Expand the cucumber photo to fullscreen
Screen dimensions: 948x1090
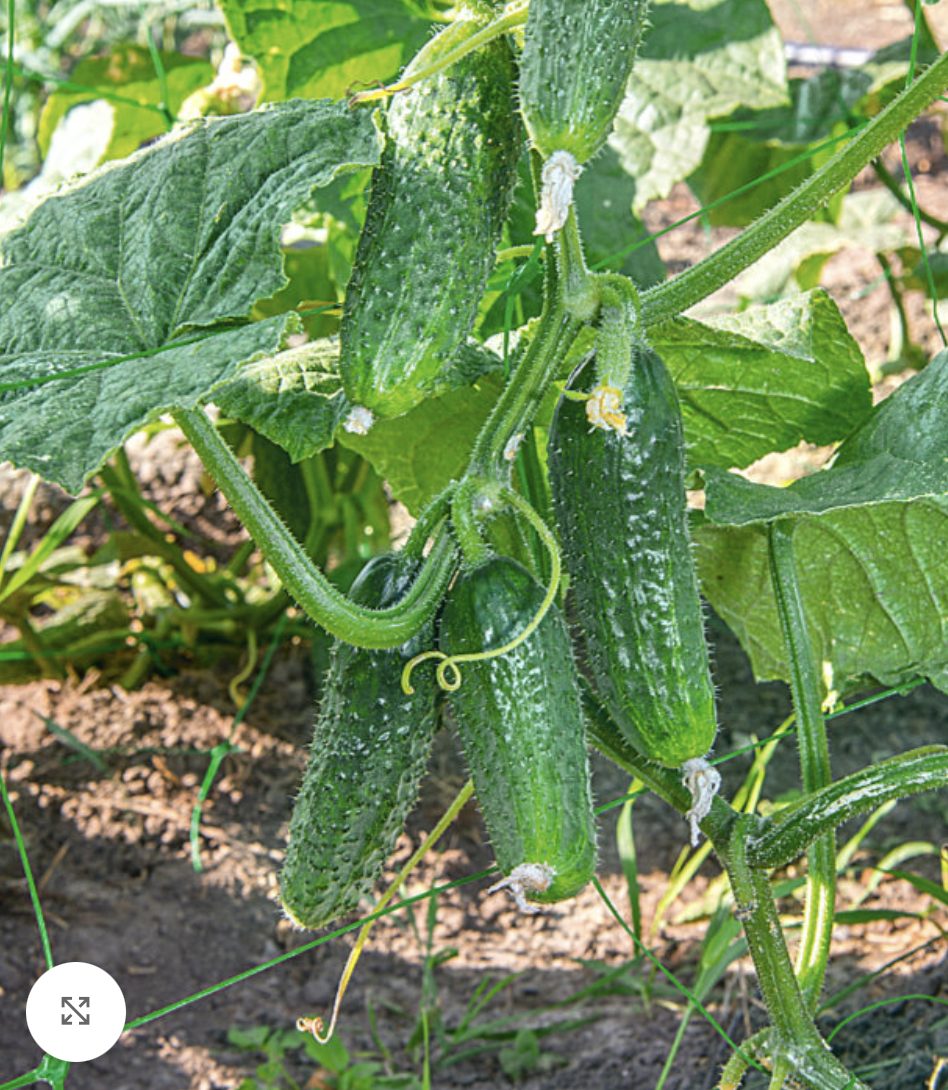pyautogui.click(x=75, y=1011)
